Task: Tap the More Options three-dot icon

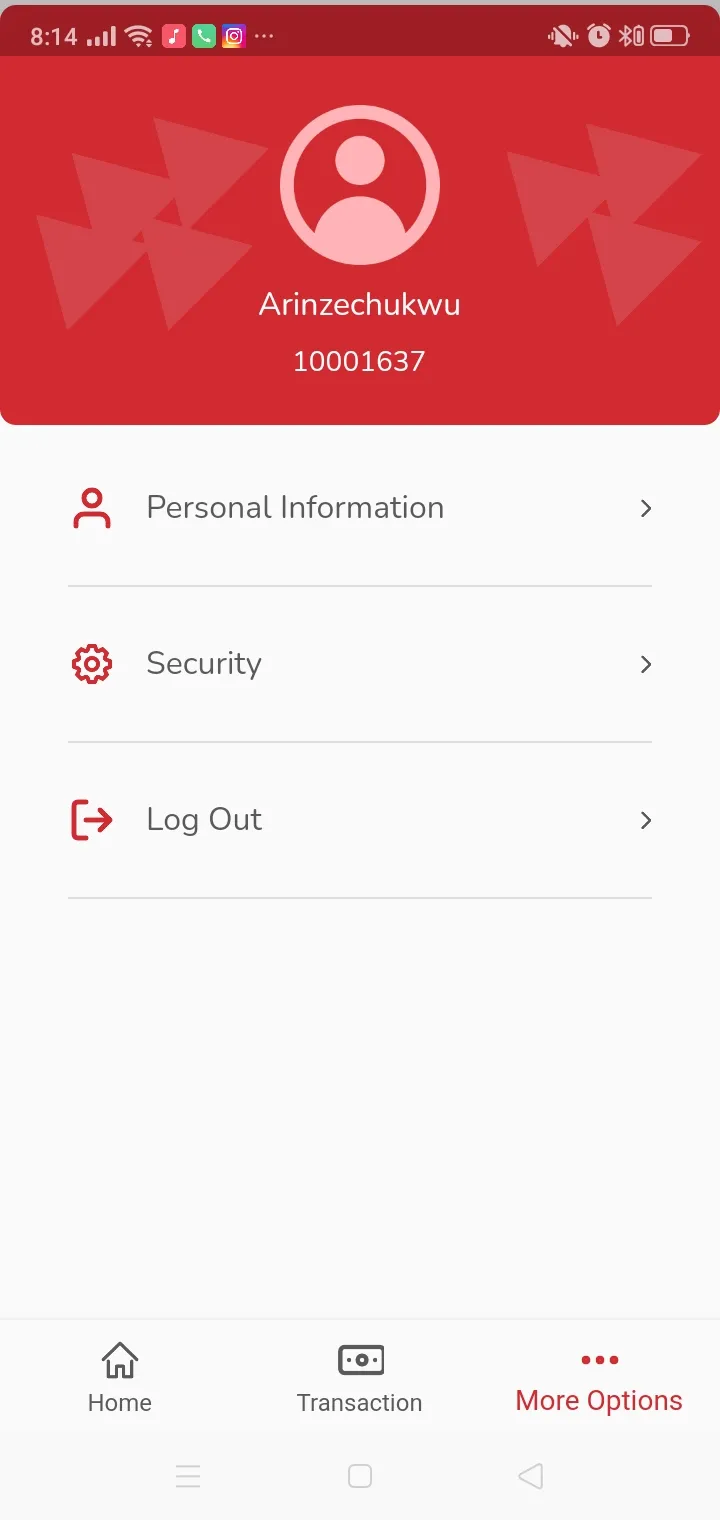Action: (598, 1360)
